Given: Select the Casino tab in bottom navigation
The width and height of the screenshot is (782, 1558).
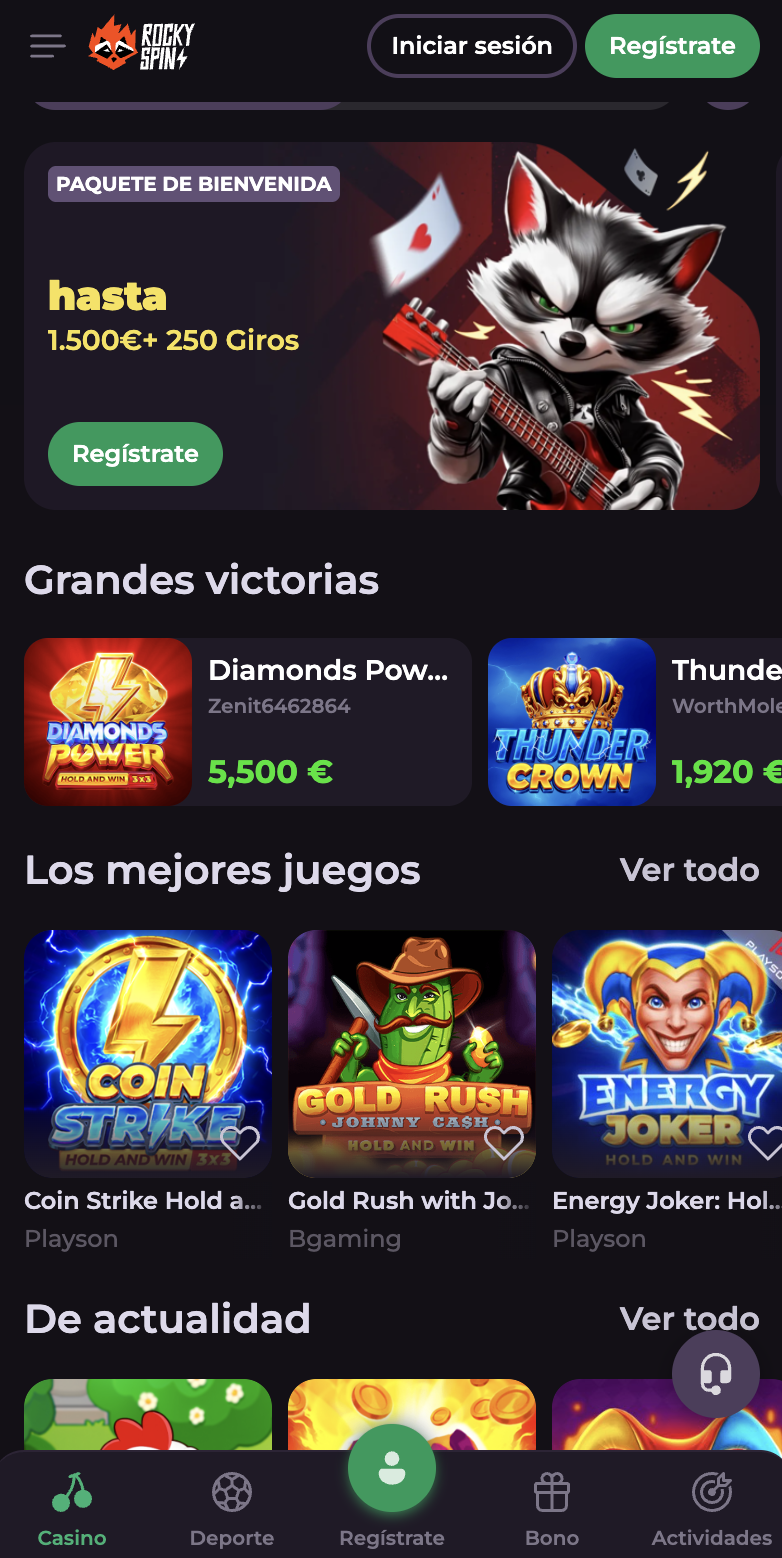Looking at the screenshot, I should point(71,1505).
